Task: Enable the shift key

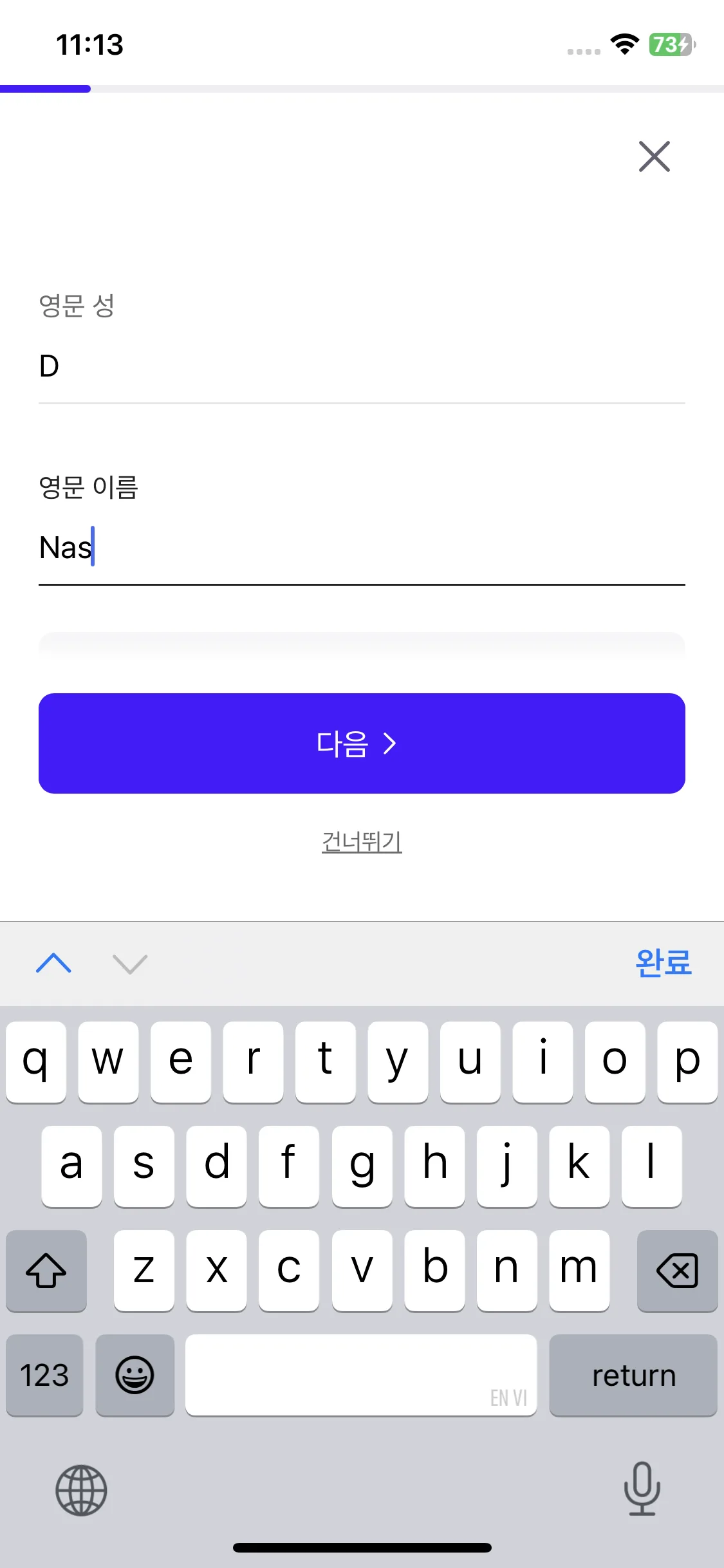Action: tap(46, 1271)
